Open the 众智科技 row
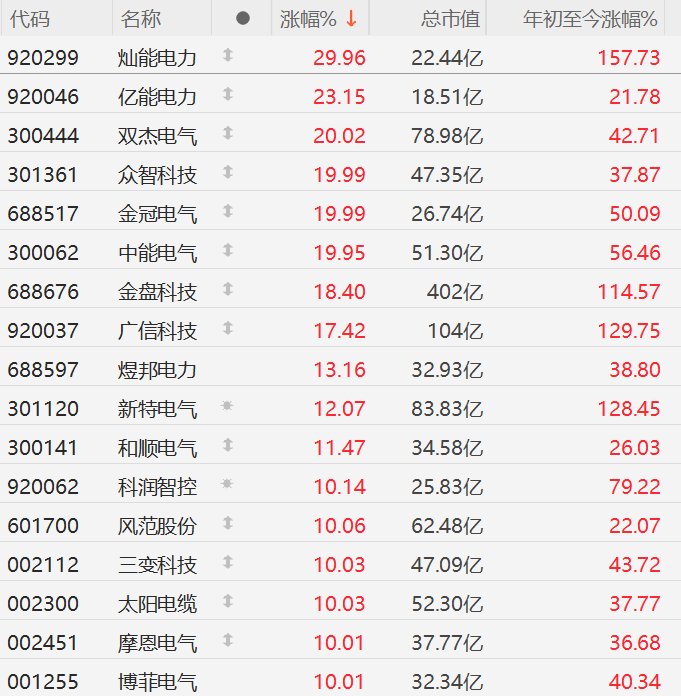681x696 pixels. (x=157, y=175)
